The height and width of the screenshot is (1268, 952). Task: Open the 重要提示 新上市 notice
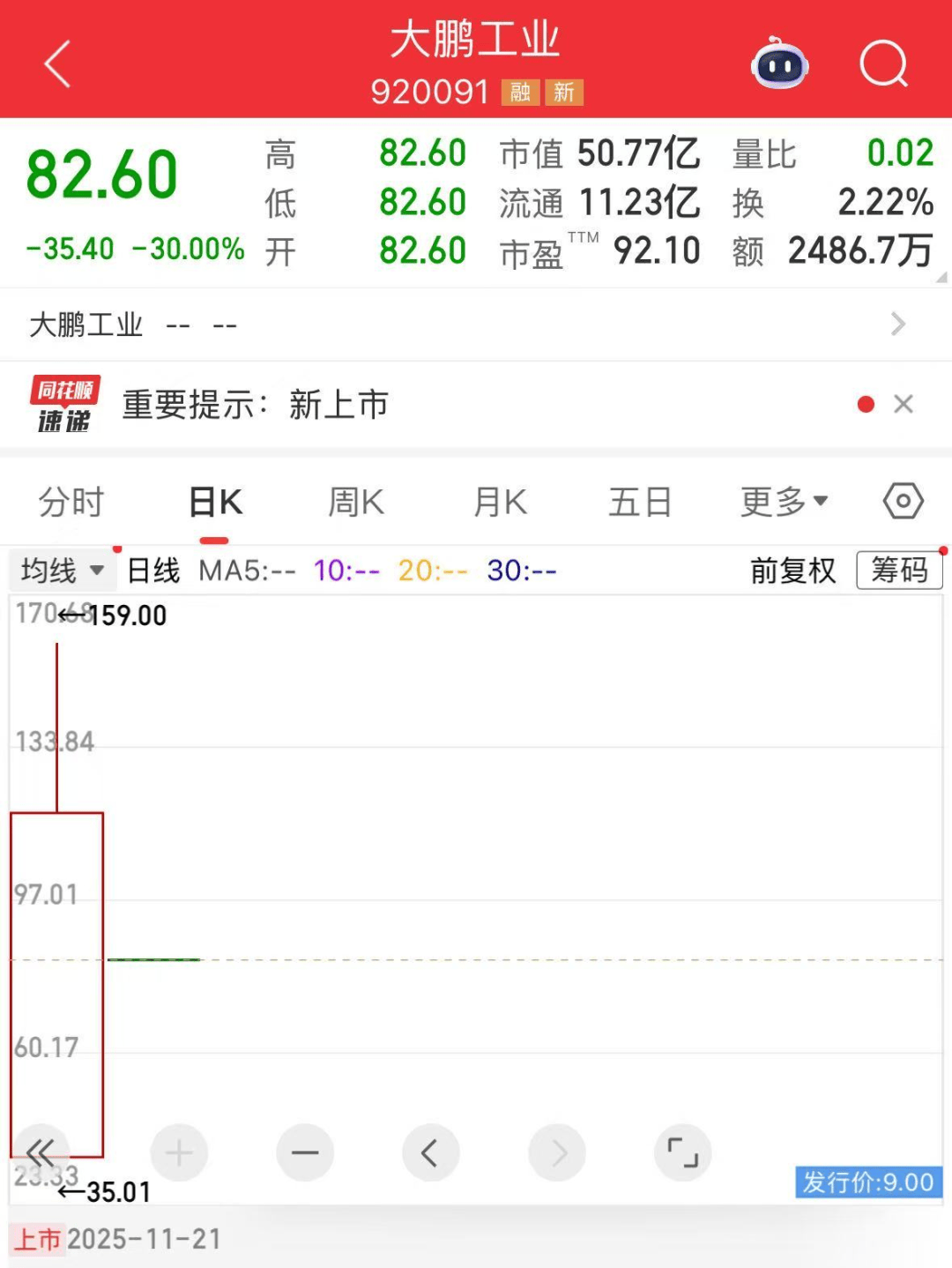click(x=256, y=405)
